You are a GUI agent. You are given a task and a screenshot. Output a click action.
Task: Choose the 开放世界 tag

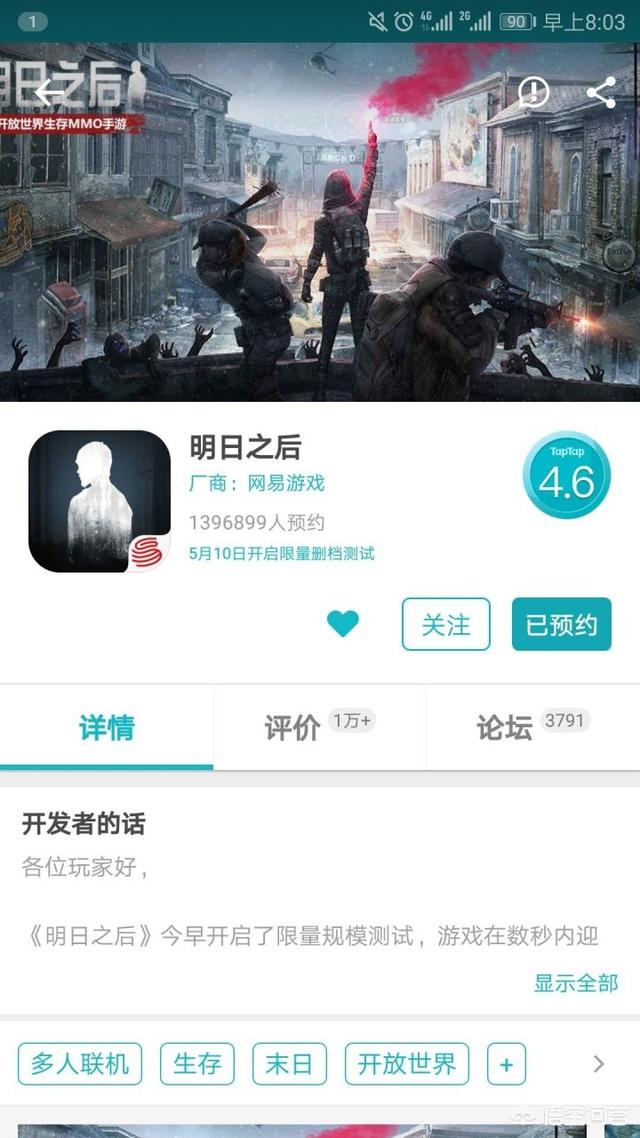(406, 1063)
